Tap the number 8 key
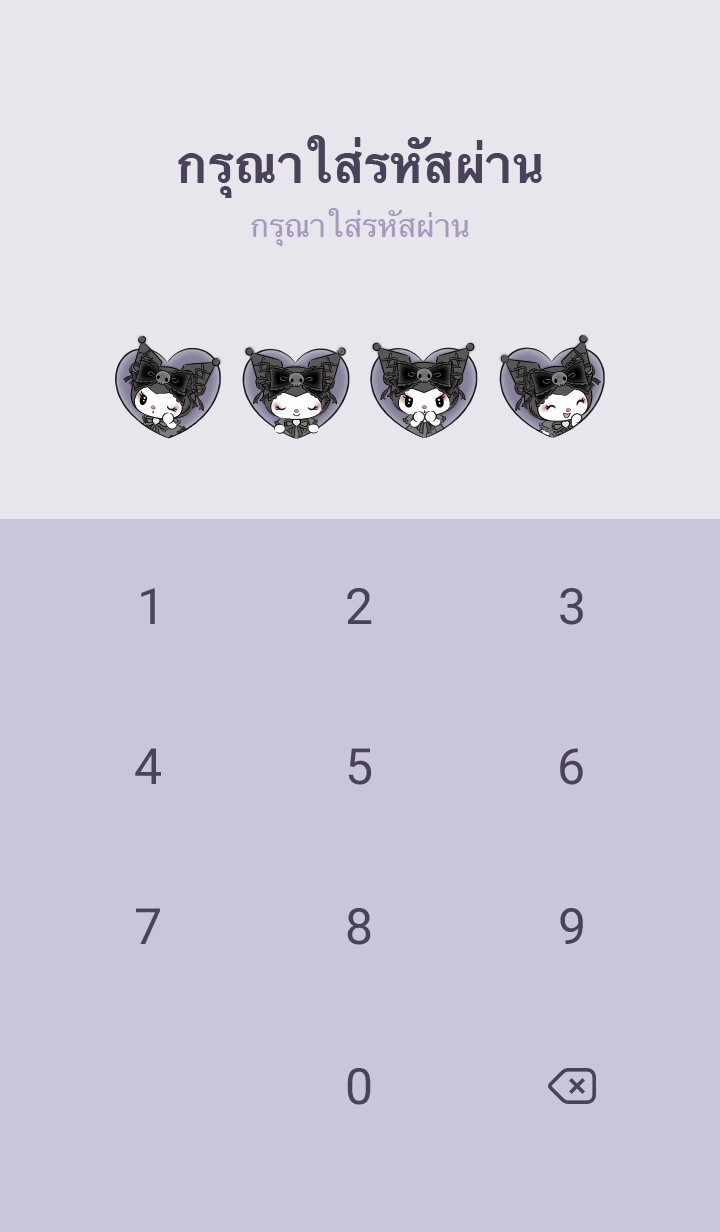This screenshot has height=1232, width=720. [x=359, y=927]
